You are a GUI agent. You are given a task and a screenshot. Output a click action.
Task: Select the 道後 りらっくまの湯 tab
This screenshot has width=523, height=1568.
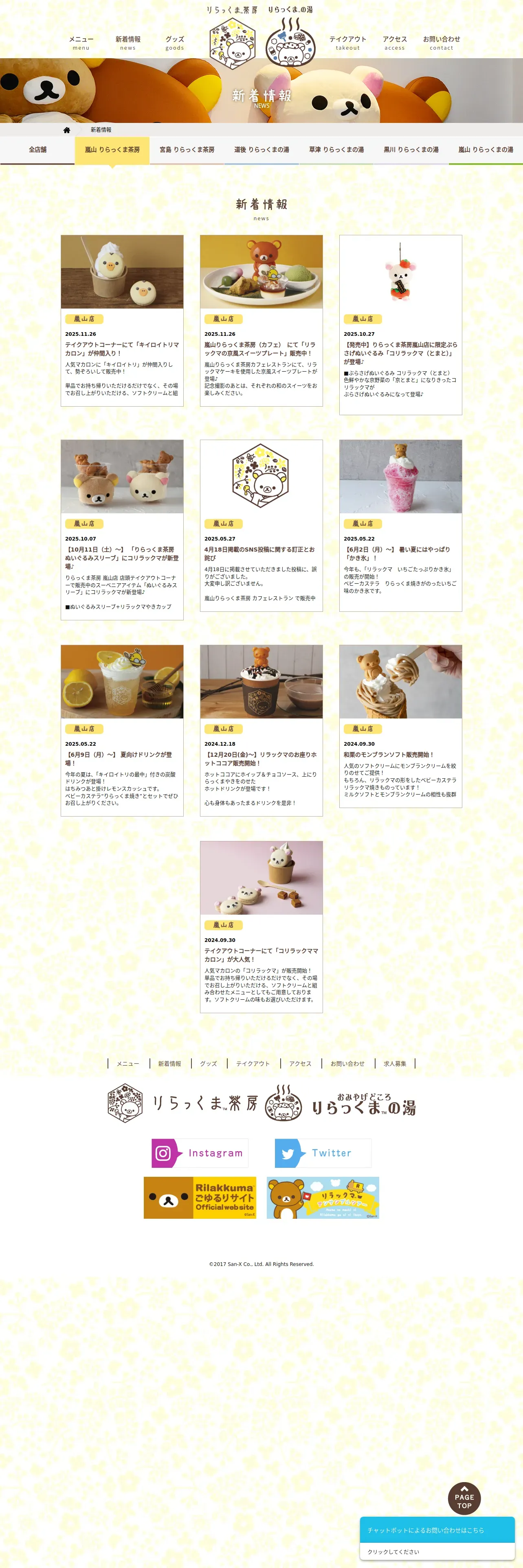tap(262, 150)
